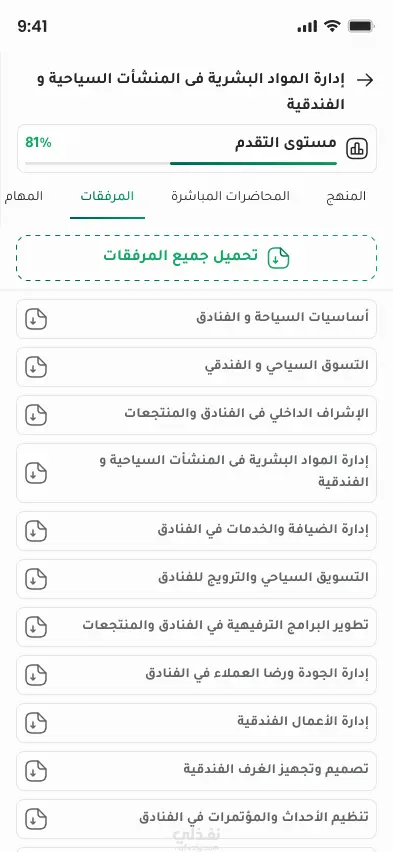Open تنظيم الأحداث والمؤتمرات في الفنادق attachment
Image resolution: width=393 pixels, height=852 pixels.
coord(196,819)
